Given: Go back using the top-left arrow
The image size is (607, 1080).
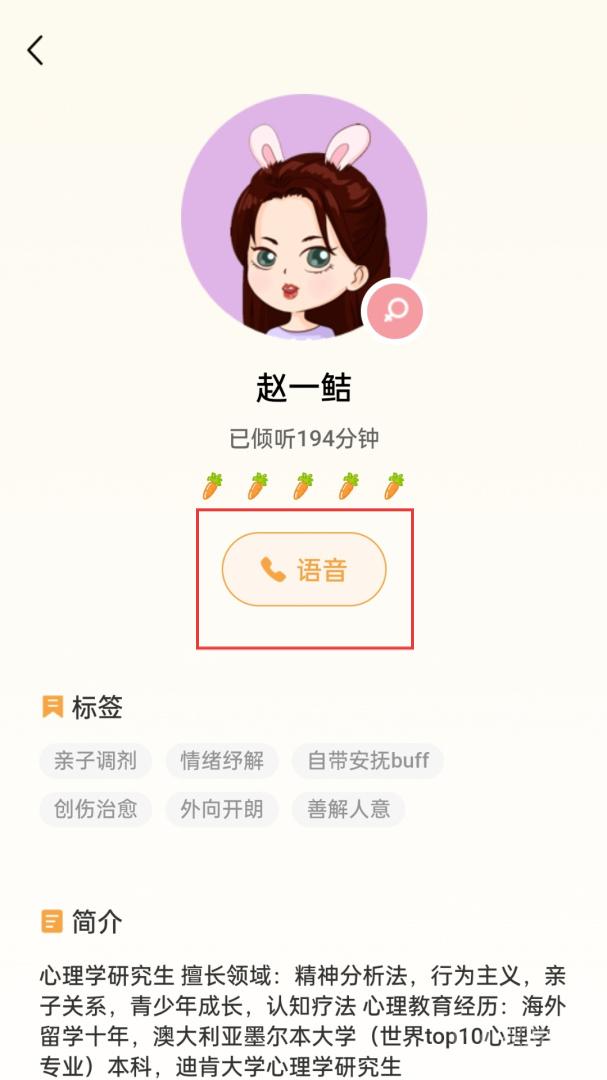Looking at the screenshot, I should pyautogui.click(x=35, y=50).
